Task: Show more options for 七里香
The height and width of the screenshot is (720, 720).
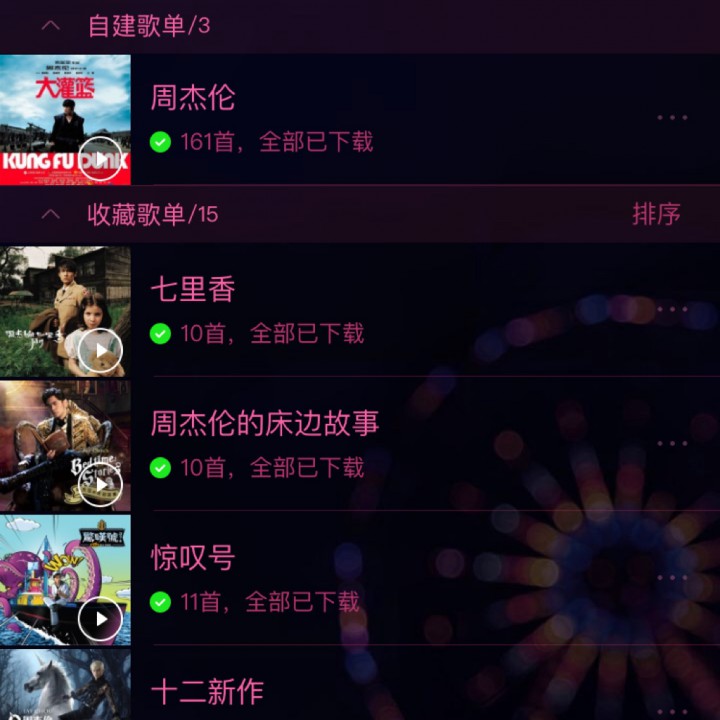Action: click(x=672, y=309)
